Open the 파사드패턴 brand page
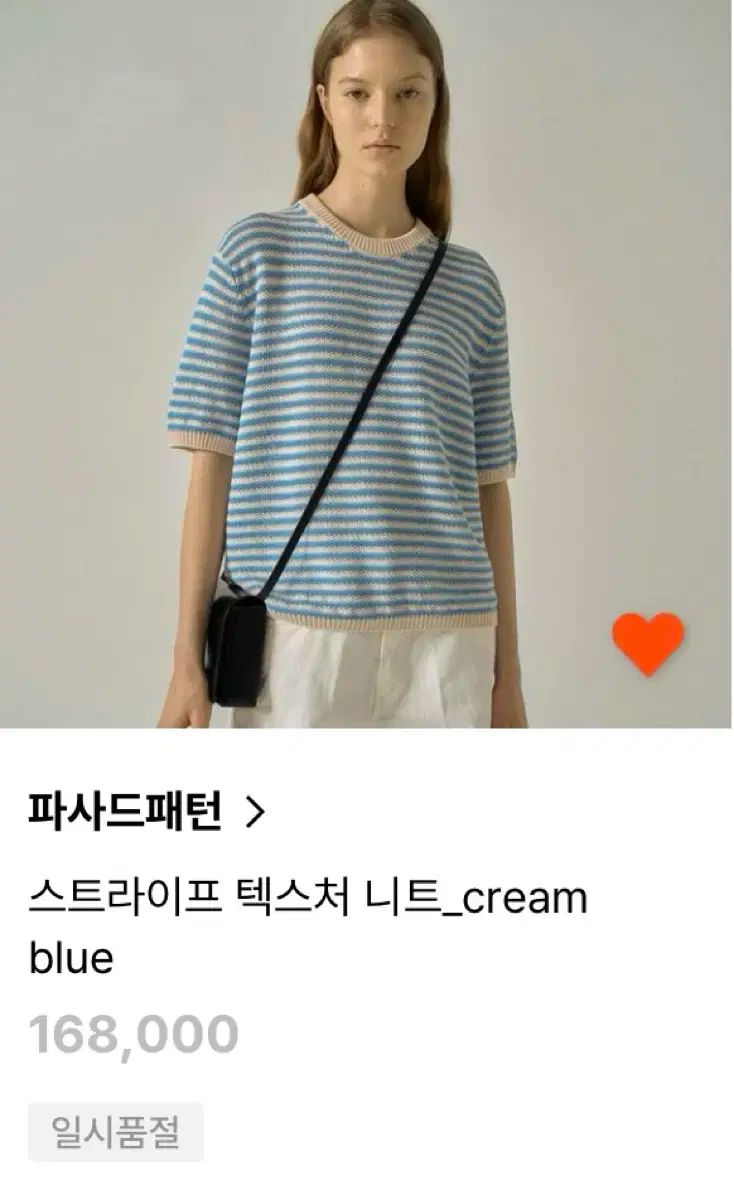The width and height of the screenshot is (734, 1200). pyautogui.click(x=146, y=812)
